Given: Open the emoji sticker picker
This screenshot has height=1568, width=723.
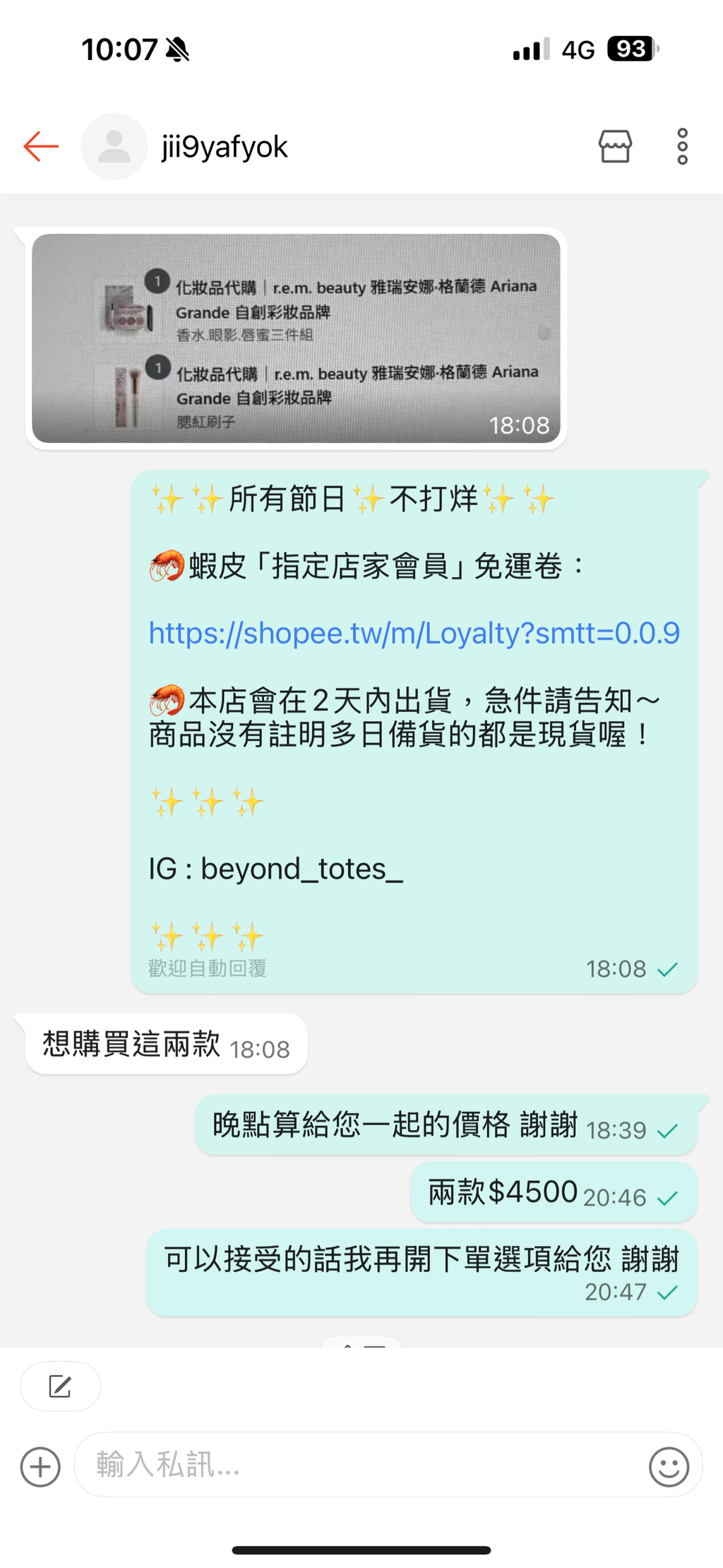Looking at the screenshot, I should (669, 1467).
